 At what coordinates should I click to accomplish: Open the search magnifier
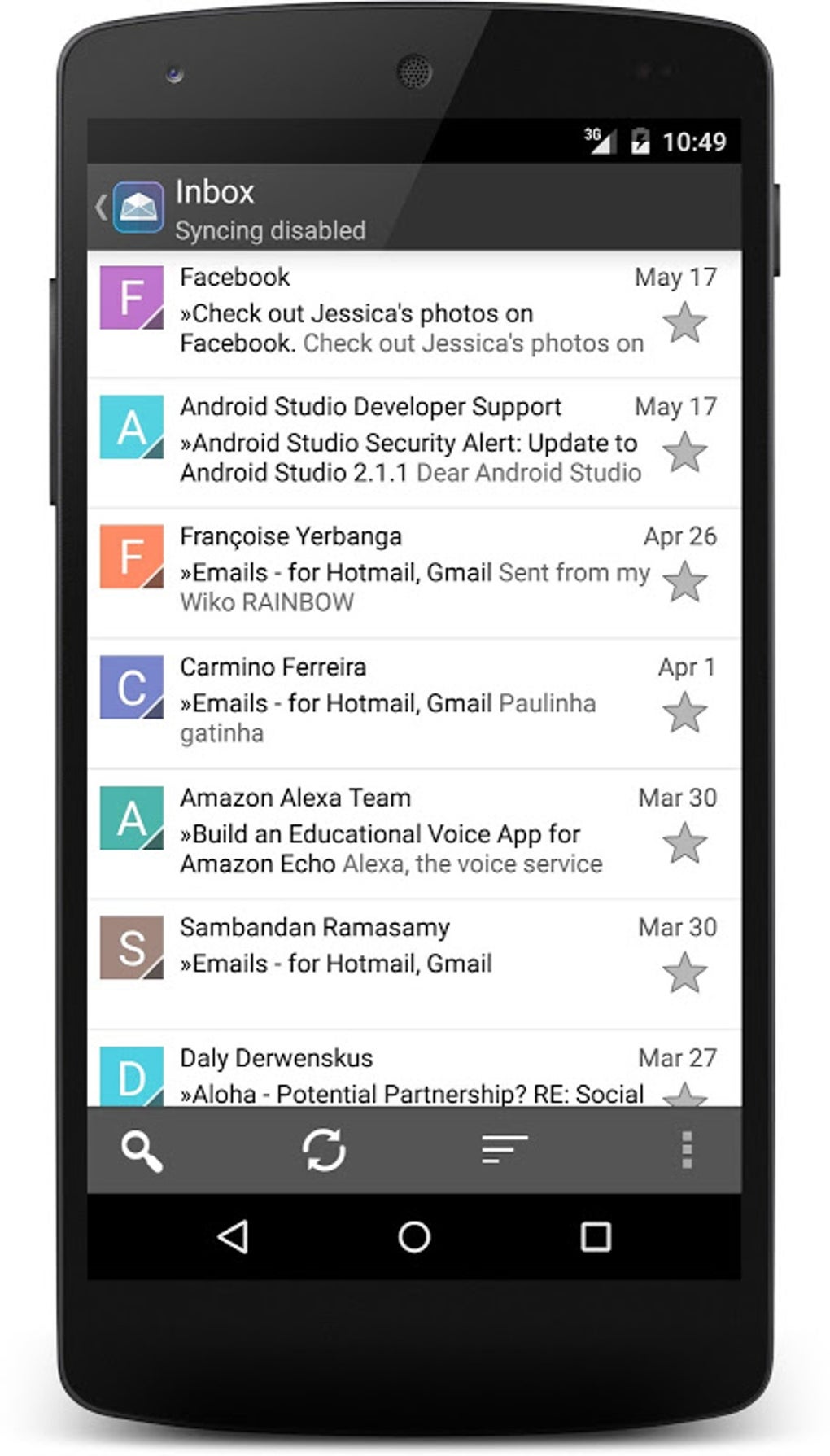142,1150
